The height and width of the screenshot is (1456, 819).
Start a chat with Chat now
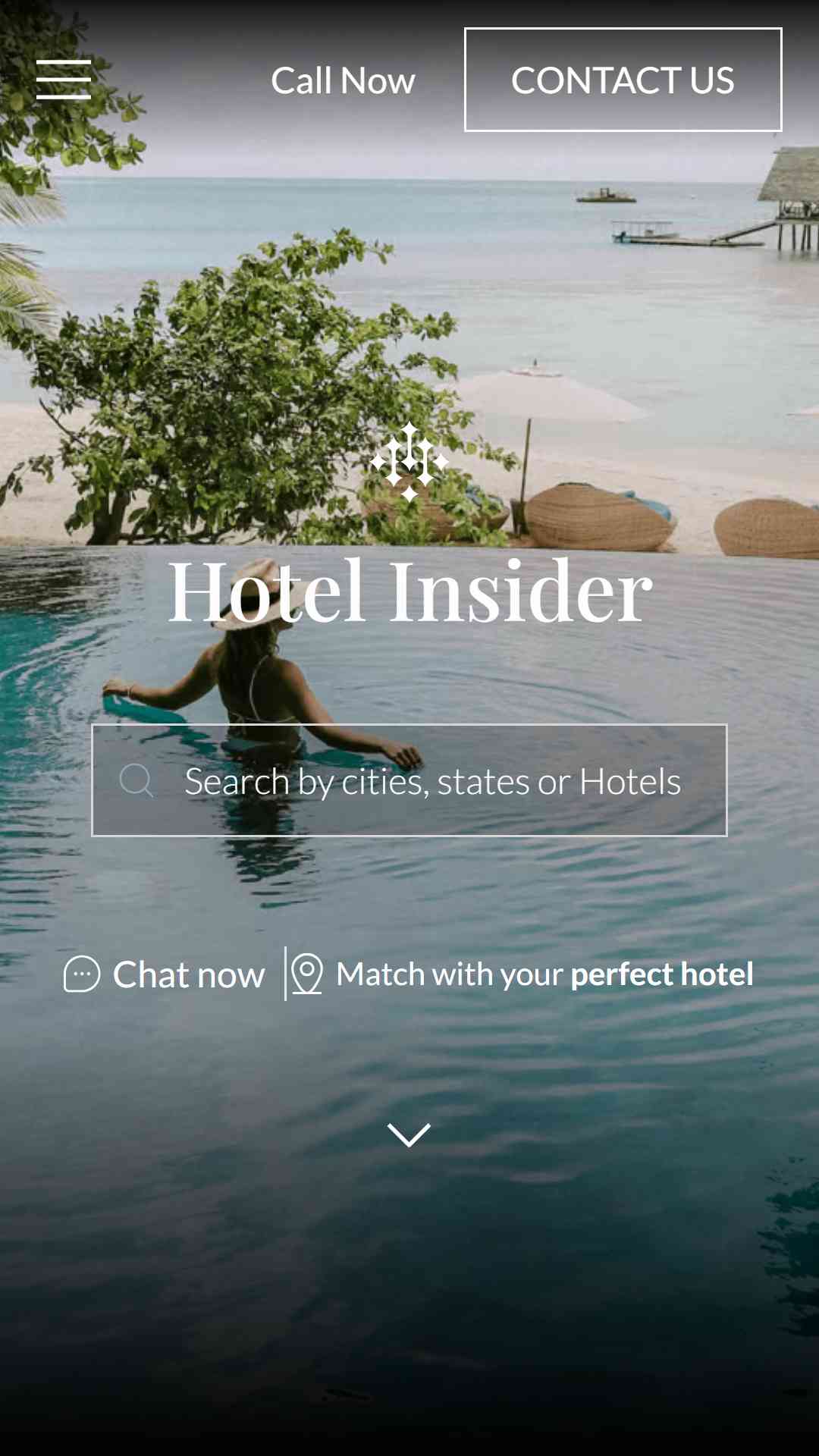164,974
